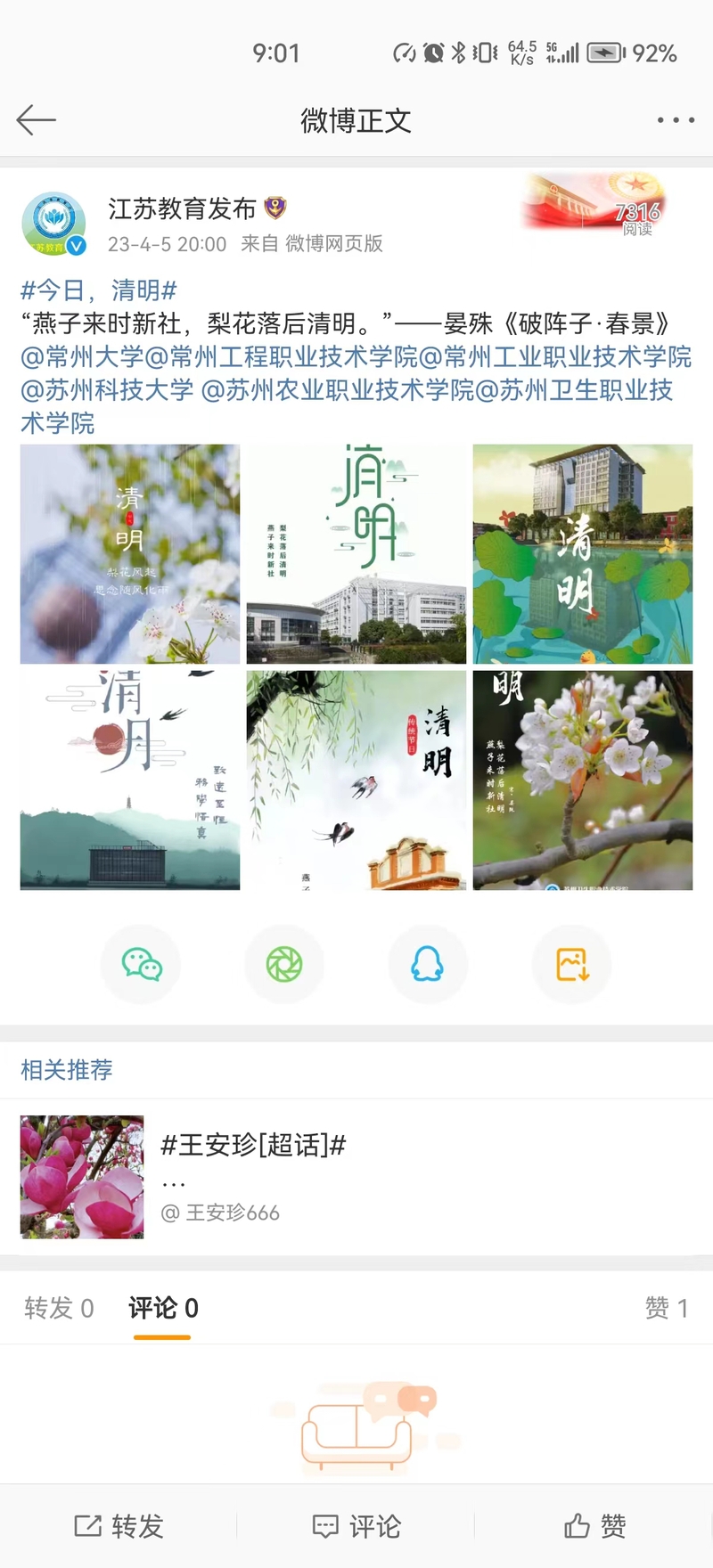Share post to QQ
The image size is (713, 1568).
point(428,964)
